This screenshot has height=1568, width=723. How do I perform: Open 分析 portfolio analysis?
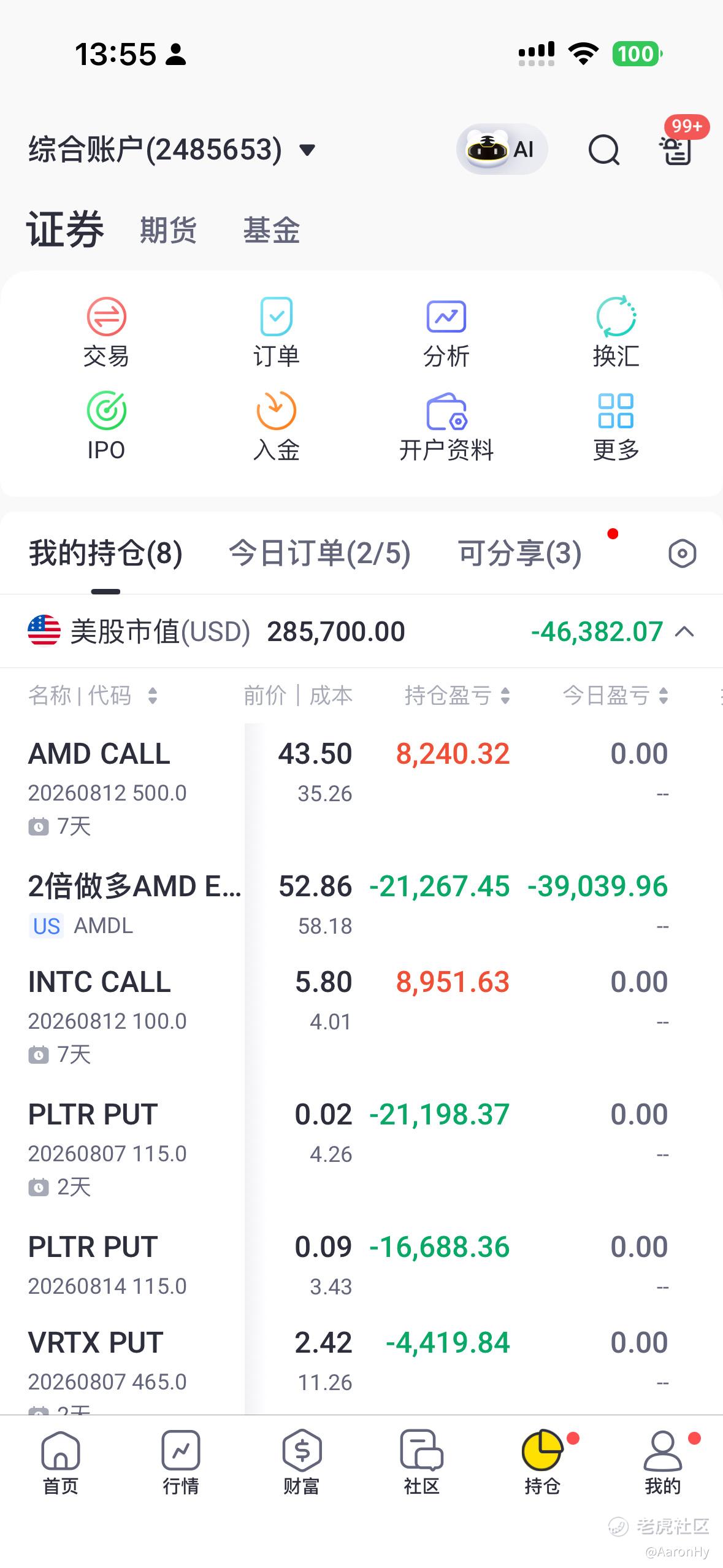click(446, 332)
